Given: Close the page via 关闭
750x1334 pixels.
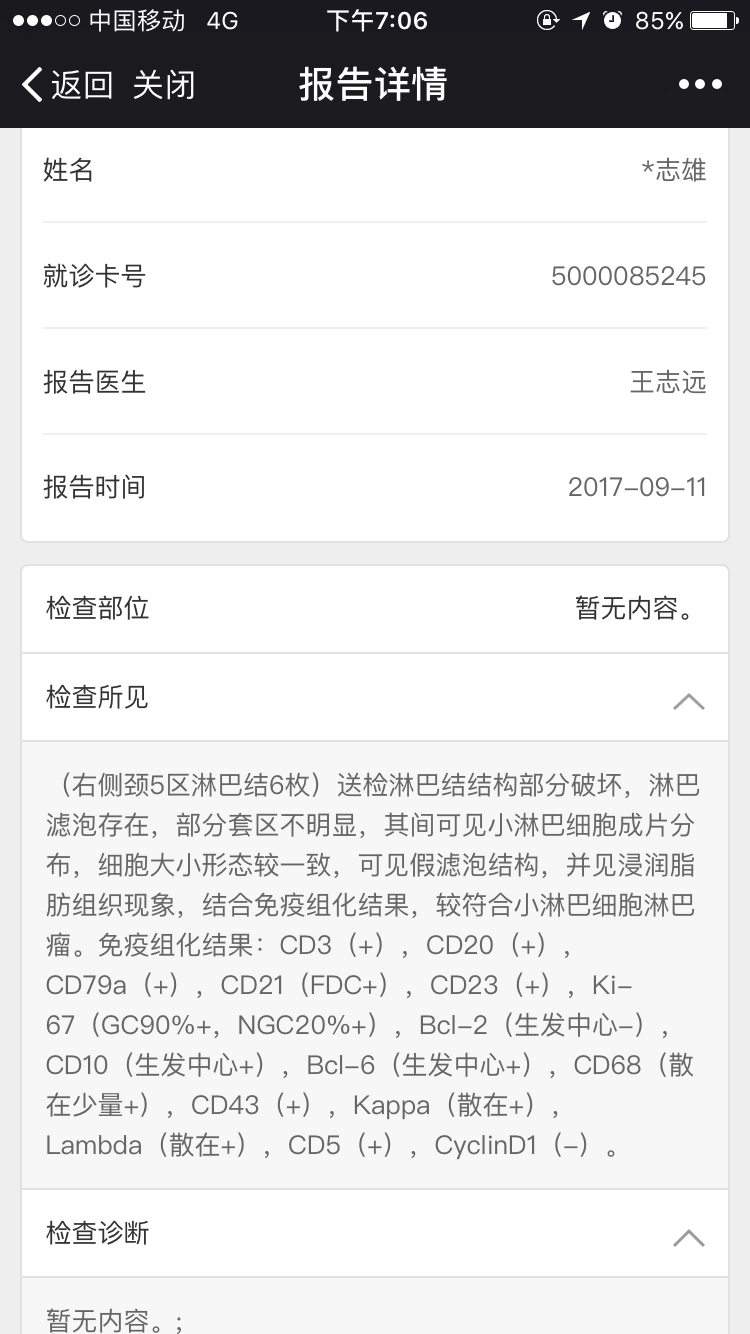Looking at the screenshot, I should (x=164, y=85).
